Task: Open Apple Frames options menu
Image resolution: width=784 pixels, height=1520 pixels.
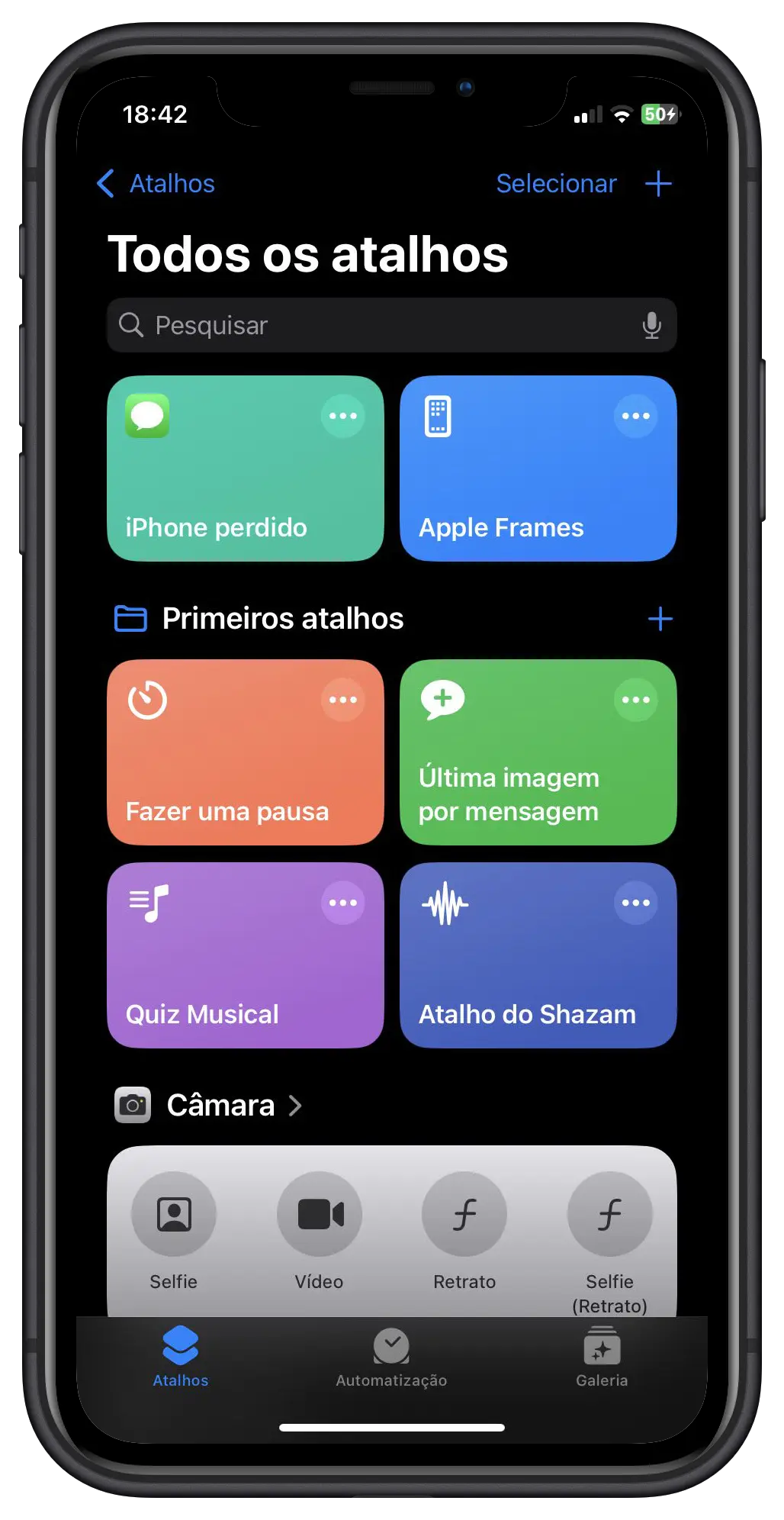Action: coord(635,417)
